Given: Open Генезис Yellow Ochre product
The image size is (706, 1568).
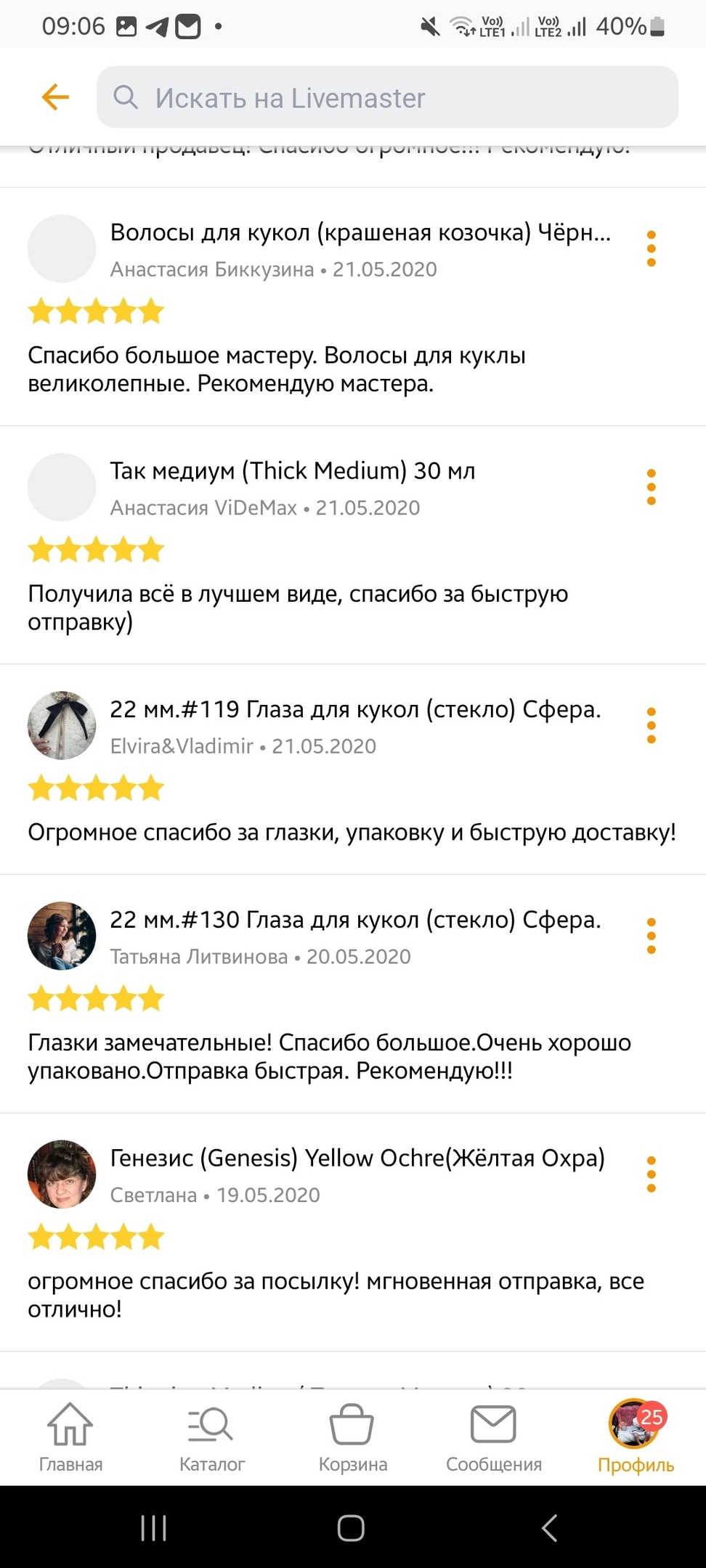Looking at the screenshot, I should (x=357, y=1158).
